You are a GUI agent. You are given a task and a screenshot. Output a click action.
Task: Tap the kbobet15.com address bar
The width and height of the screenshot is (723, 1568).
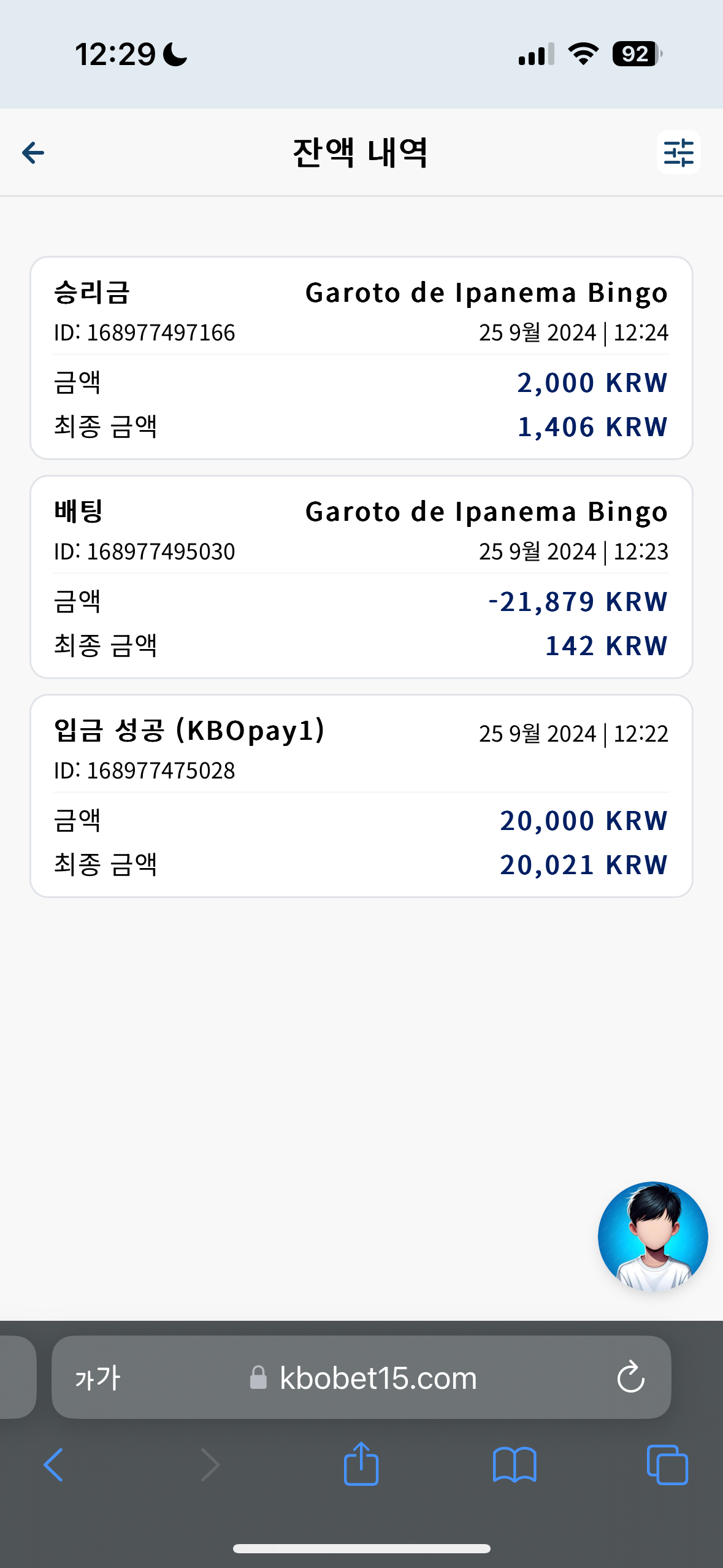pyautogui.click(x=361, y=1377)
